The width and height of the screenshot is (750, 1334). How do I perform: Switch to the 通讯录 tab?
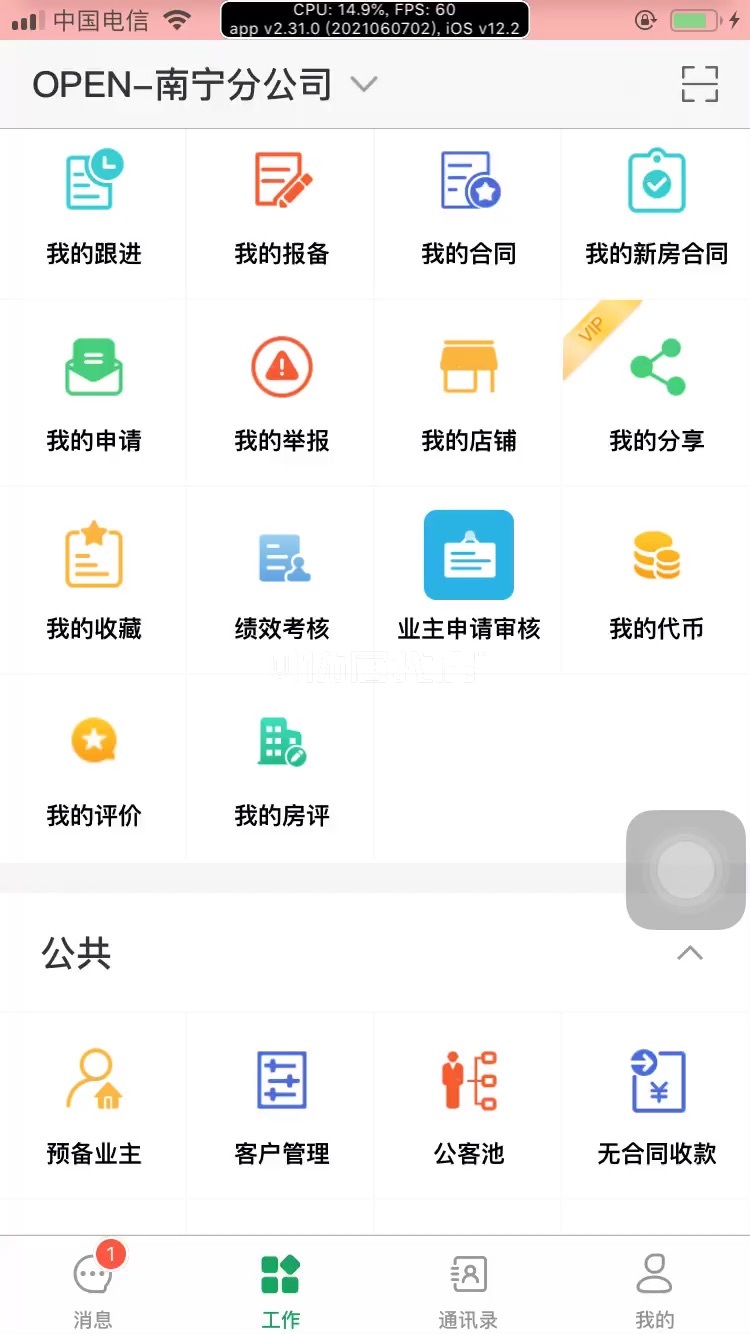pos(468,1286)
